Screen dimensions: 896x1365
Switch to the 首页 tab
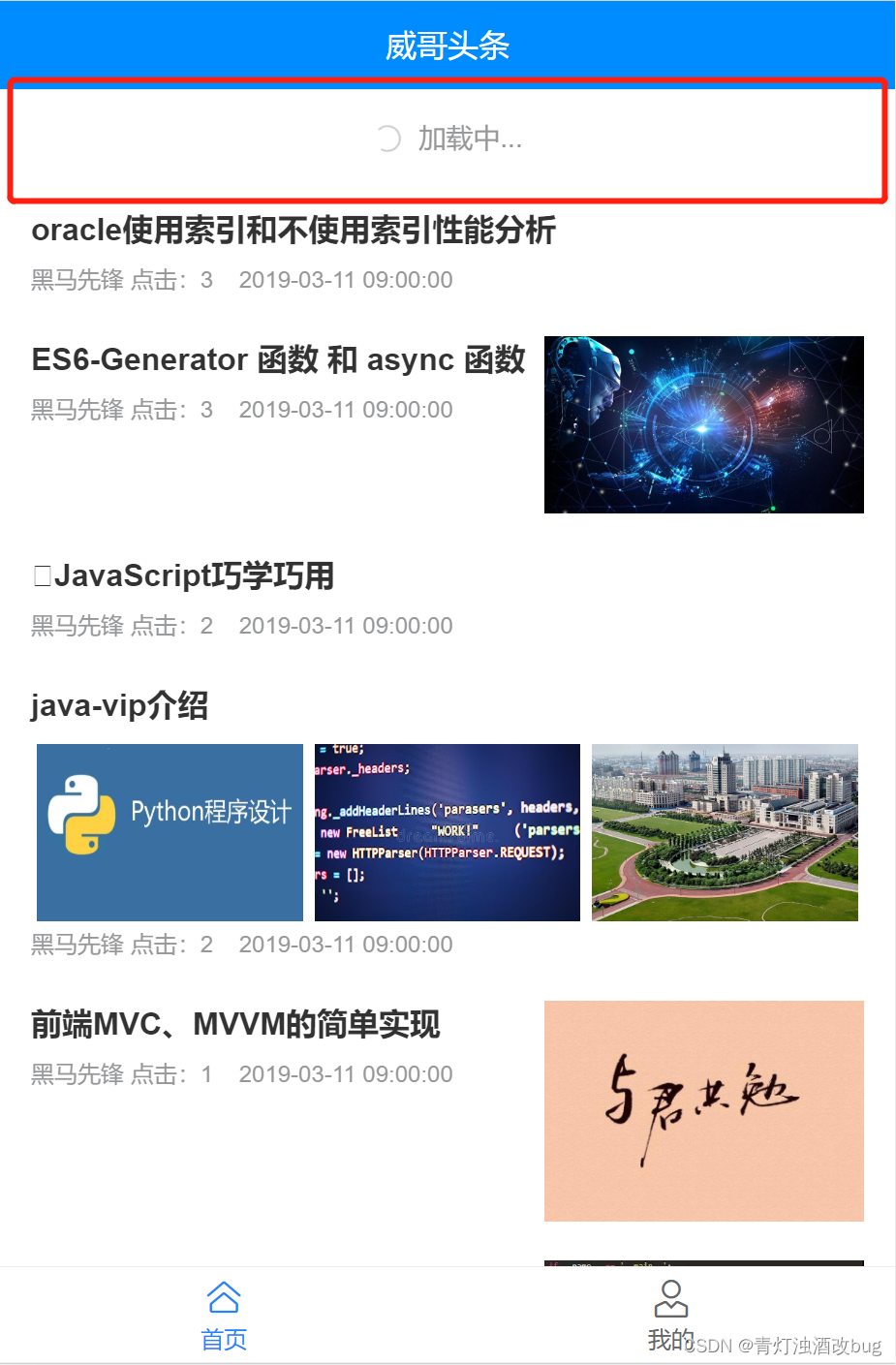224,1316
